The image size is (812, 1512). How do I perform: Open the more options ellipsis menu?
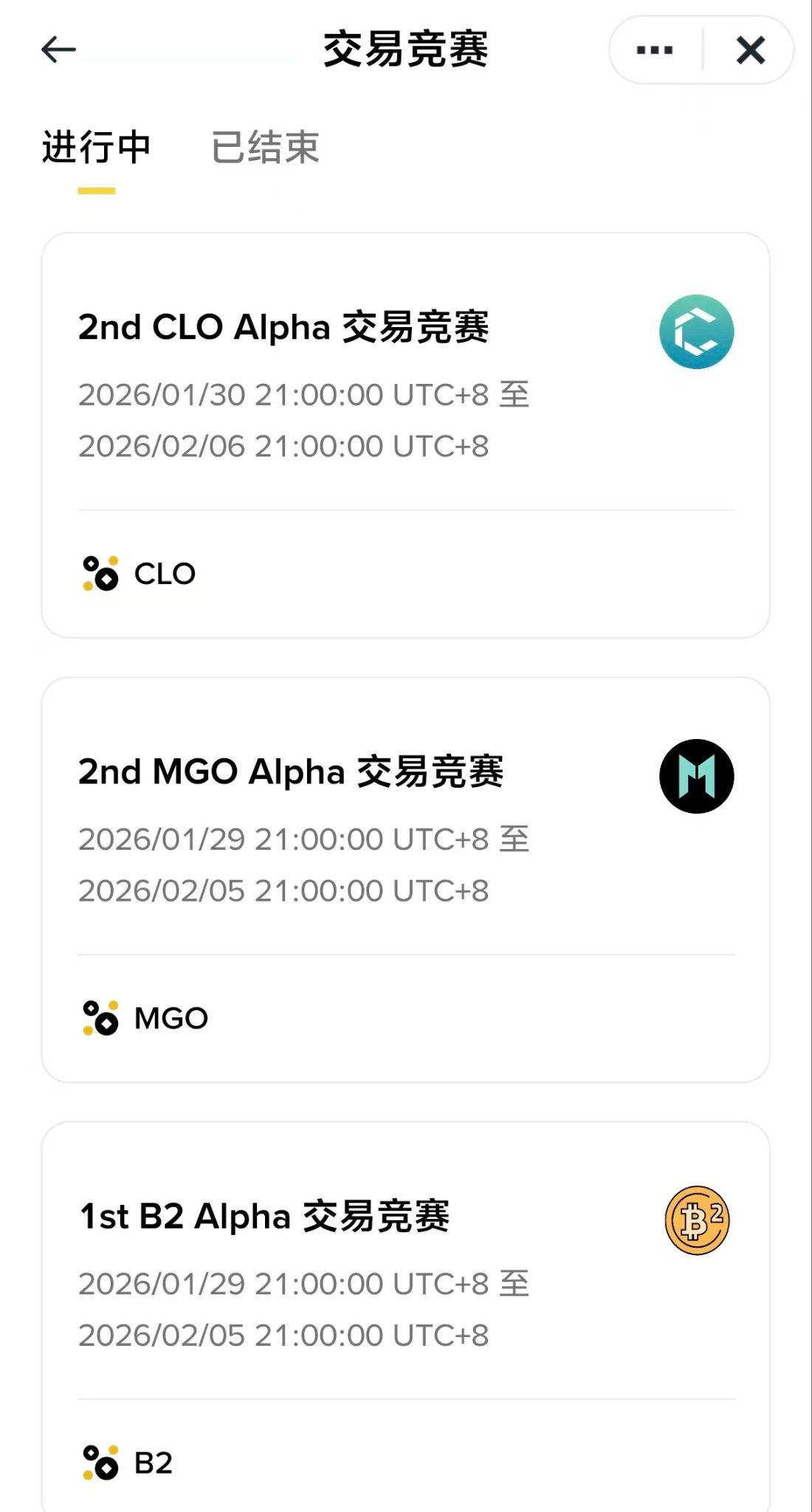pos(653,50)
